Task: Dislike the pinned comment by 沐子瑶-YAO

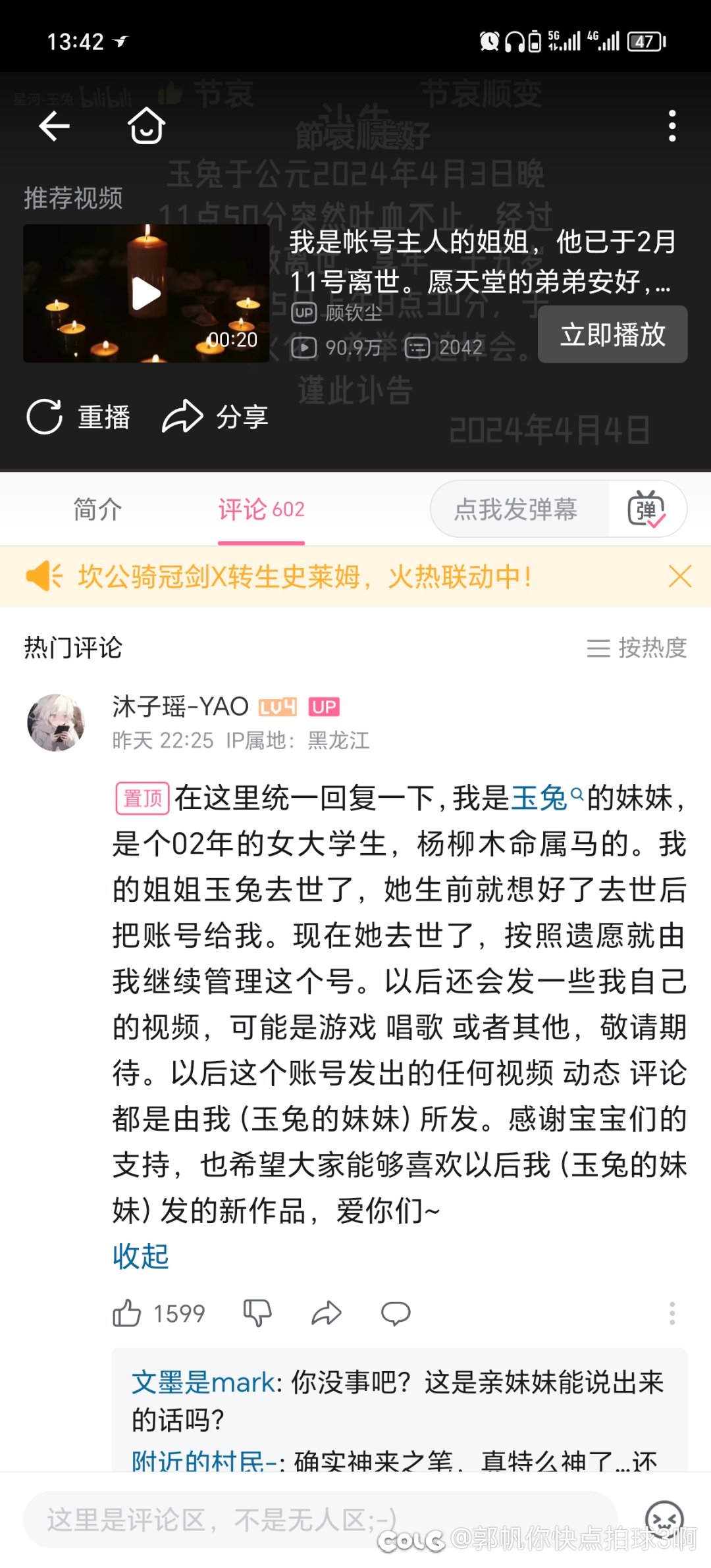Action: tap(257, 1313)
